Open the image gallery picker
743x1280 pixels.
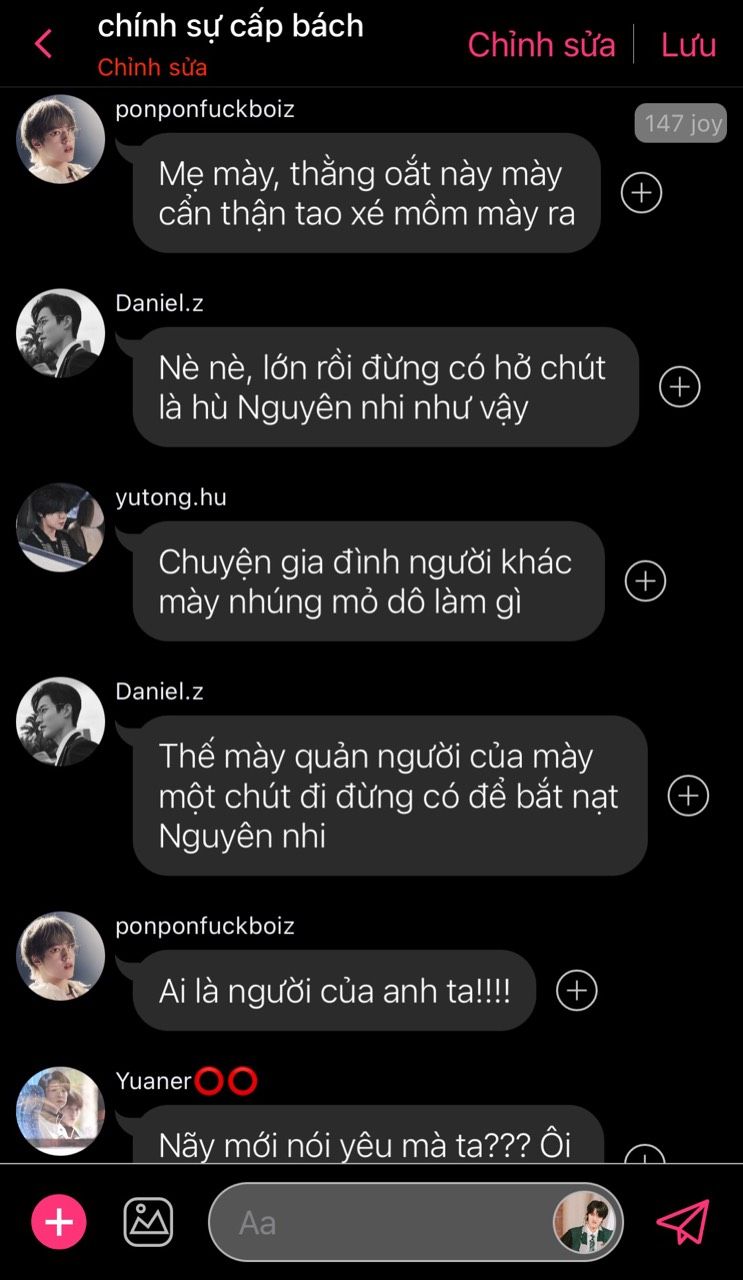click(148, 1222)
